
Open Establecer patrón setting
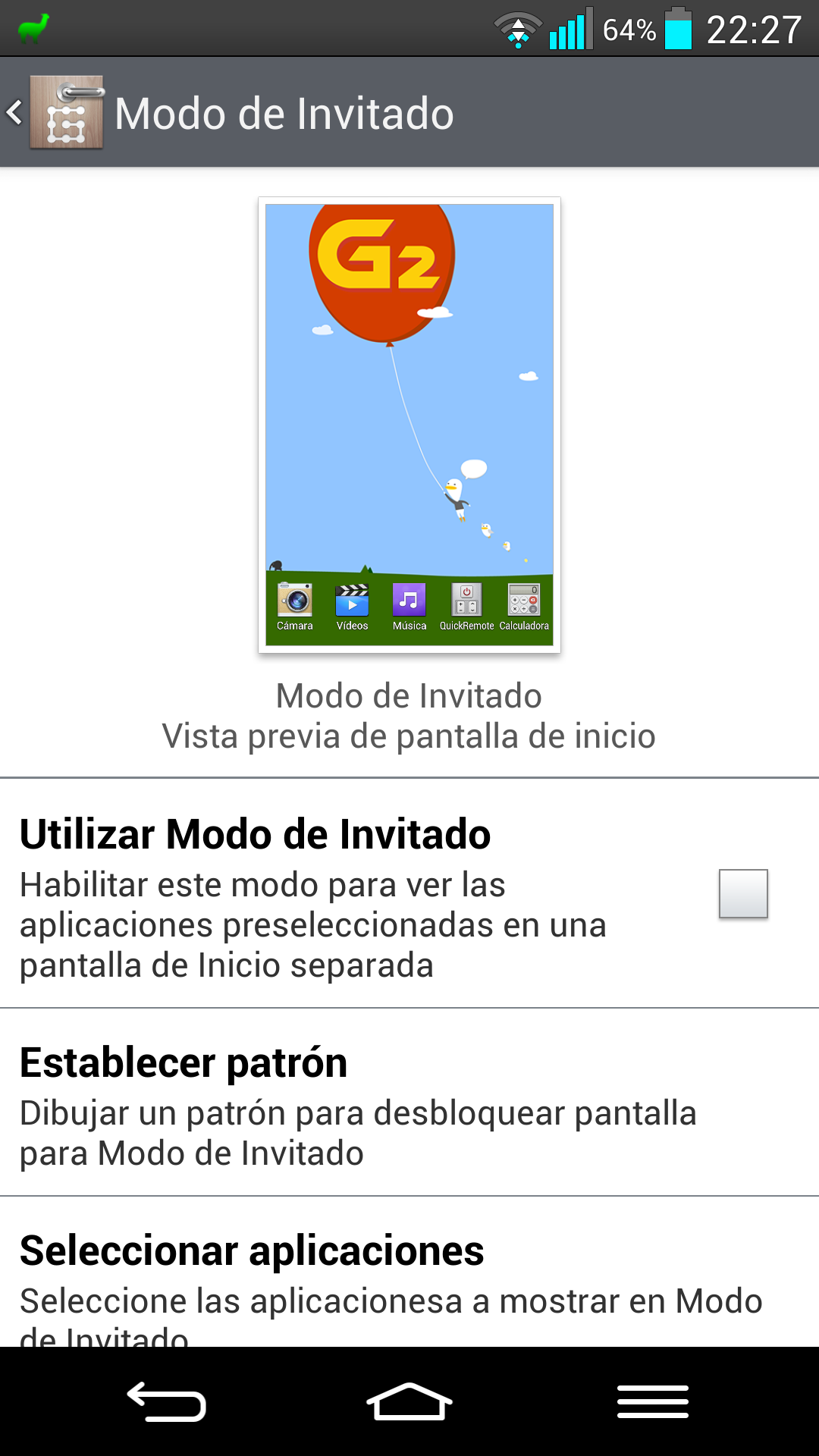coord(409,1103)
